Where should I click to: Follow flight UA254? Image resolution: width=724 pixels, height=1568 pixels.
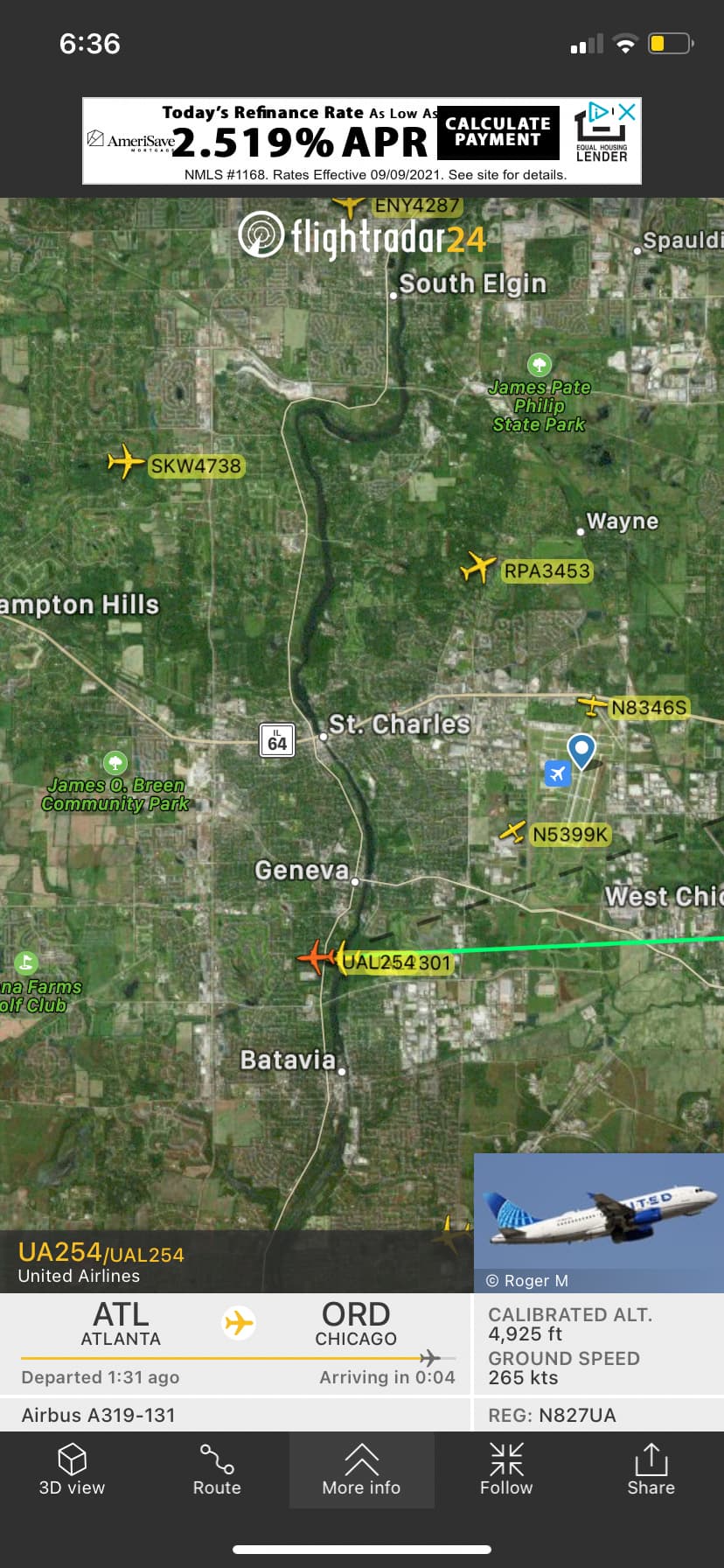(x=506, y=1470)
